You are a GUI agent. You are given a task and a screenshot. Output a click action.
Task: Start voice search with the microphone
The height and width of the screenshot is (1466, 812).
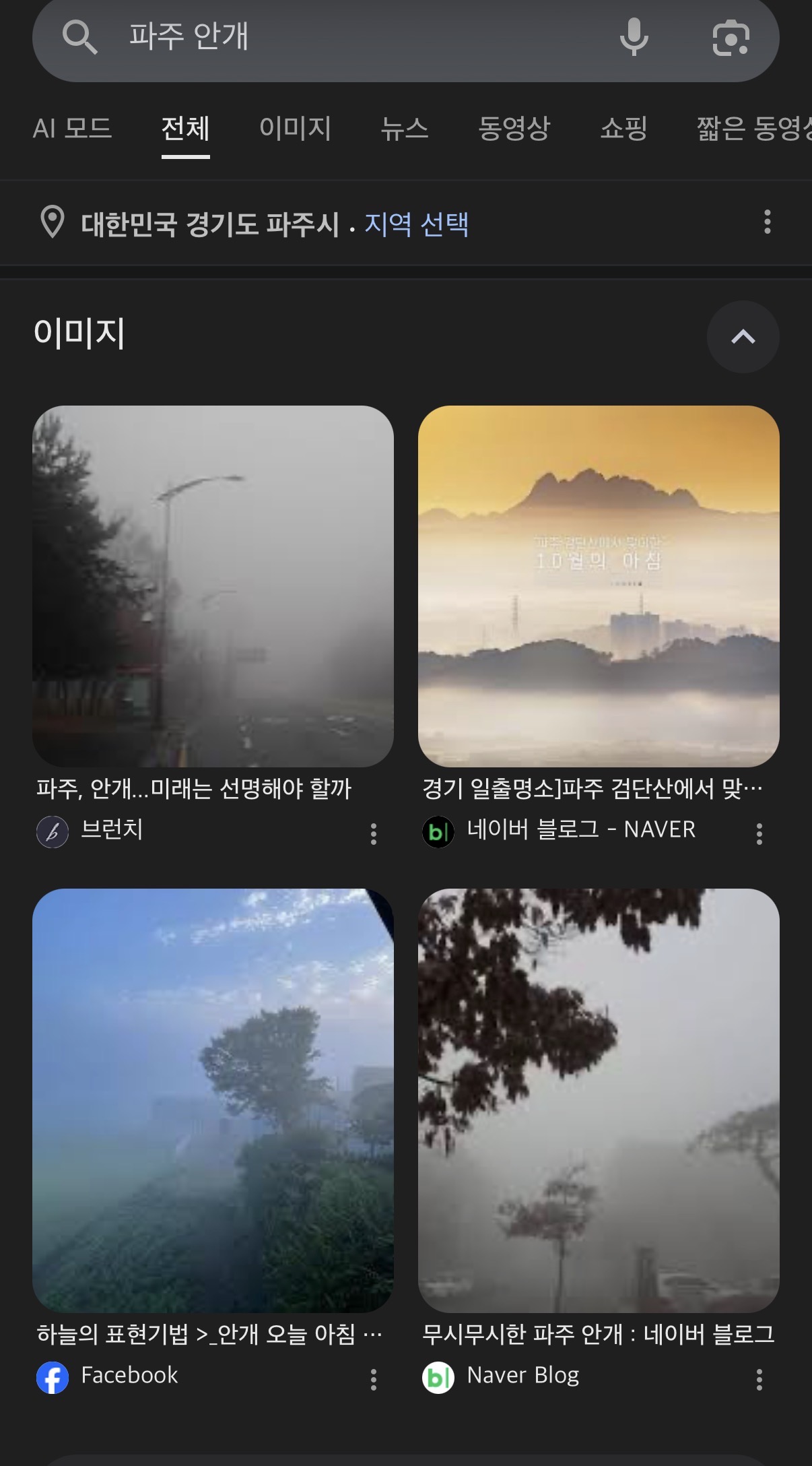[x=634, y=36]
